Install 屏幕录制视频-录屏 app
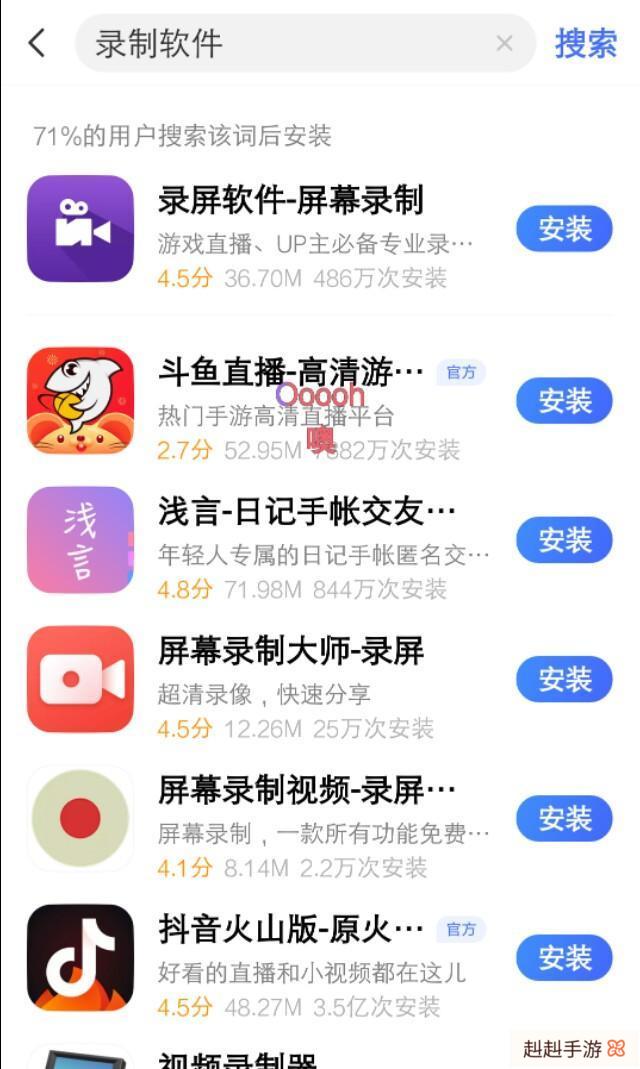The image size is (640, 1069). tap(564, 819)
